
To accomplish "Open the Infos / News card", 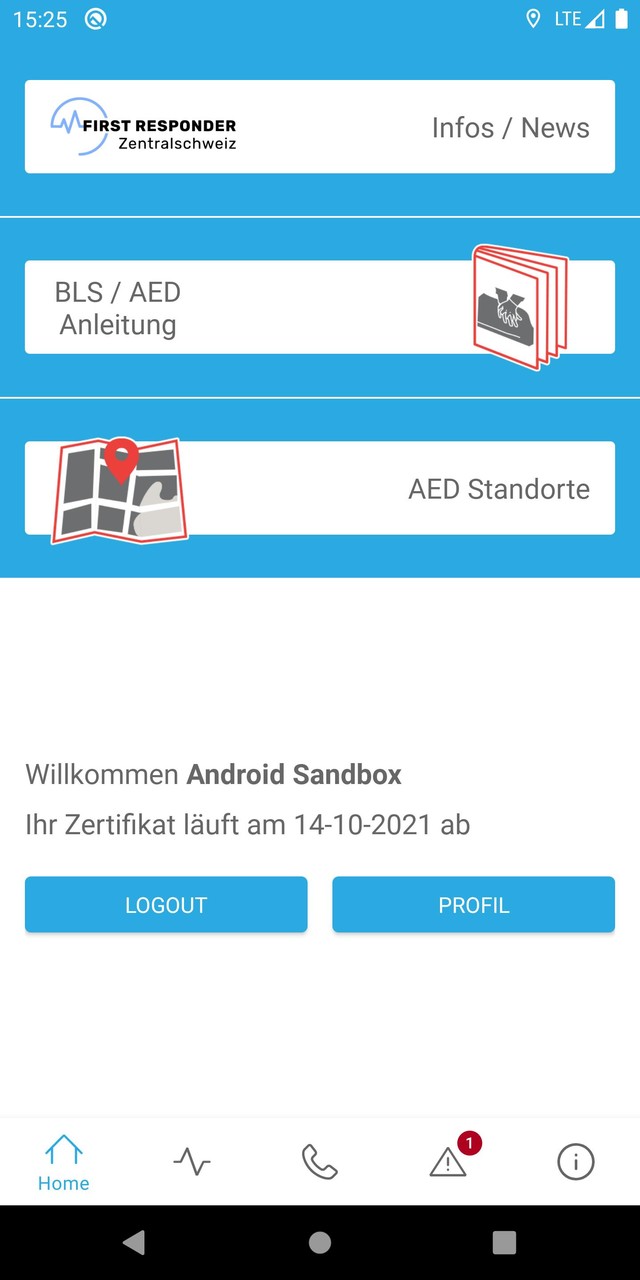I will 320,127.
